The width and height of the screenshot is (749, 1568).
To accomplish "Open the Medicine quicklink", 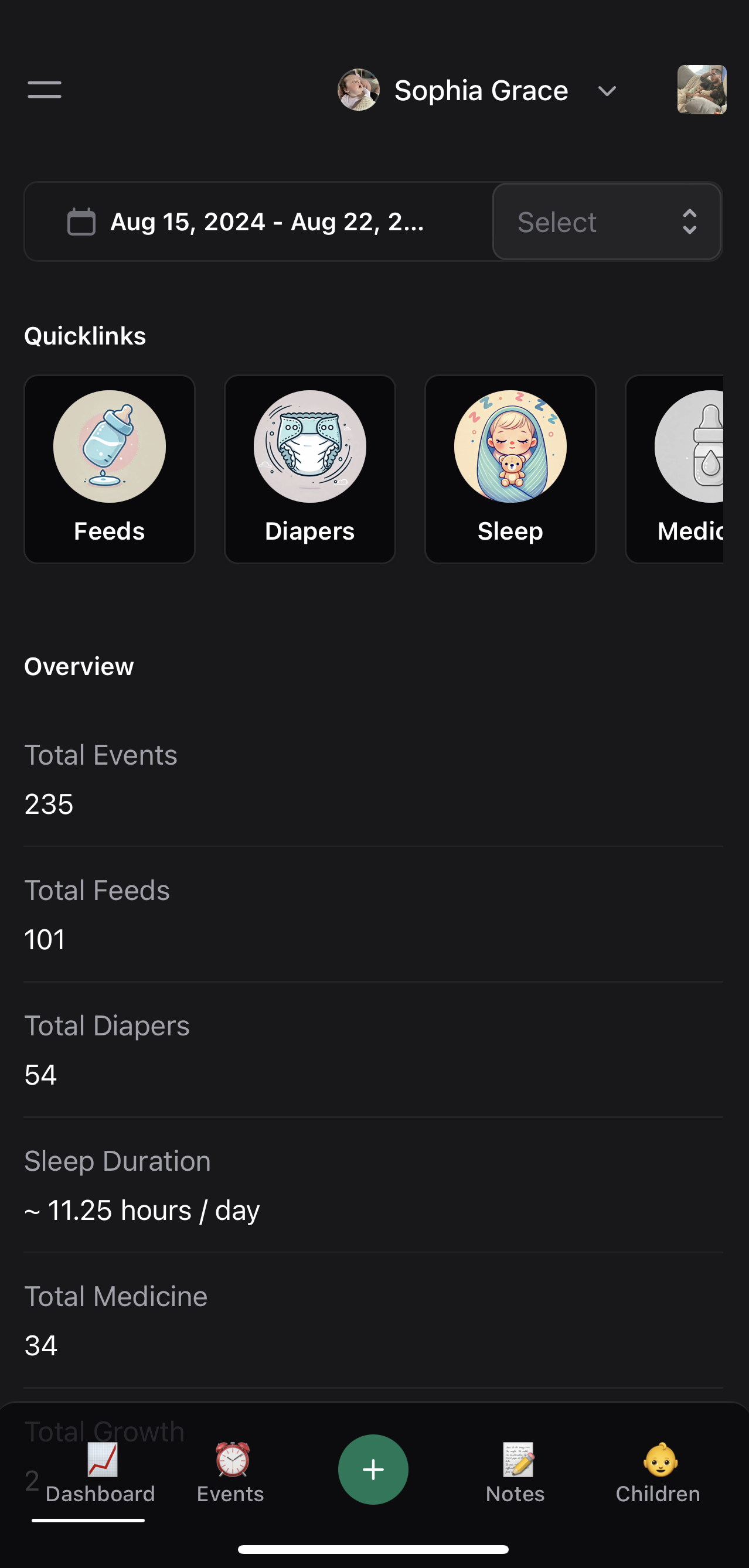I will pos(675,469).
